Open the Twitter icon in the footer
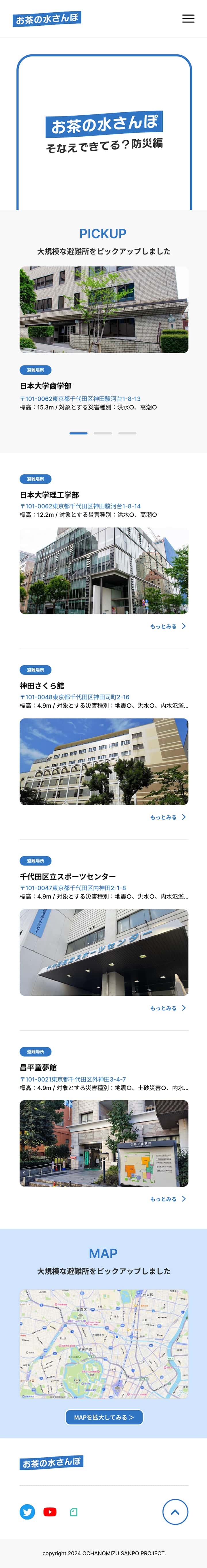 point(27,1512)
